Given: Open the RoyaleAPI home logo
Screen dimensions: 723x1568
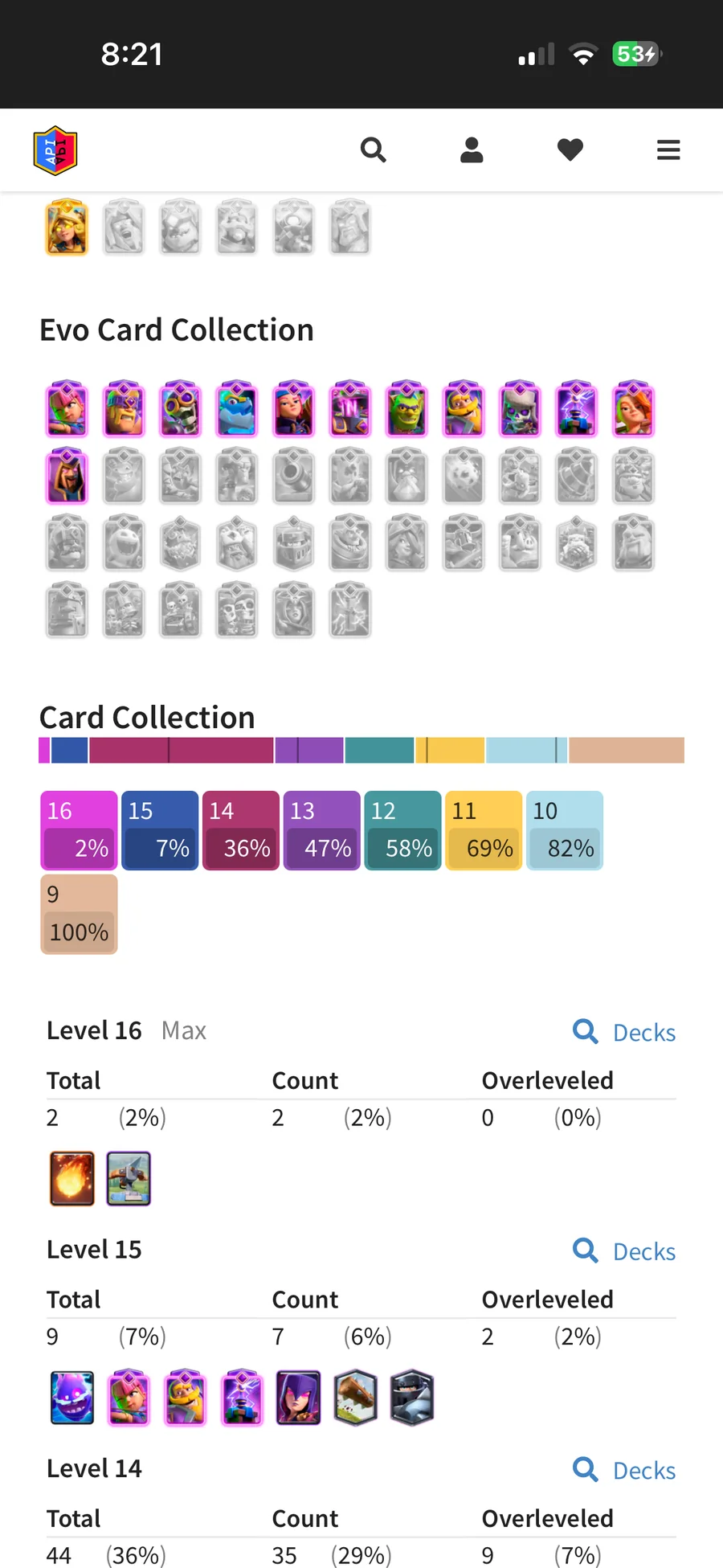Looking at the screenshot, I should tap(55, 150).
